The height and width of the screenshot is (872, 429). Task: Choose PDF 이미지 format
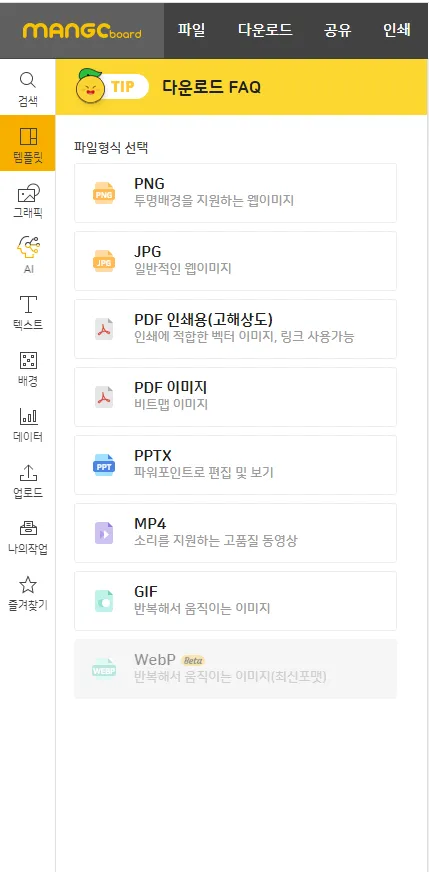click(x=235, y=397)
